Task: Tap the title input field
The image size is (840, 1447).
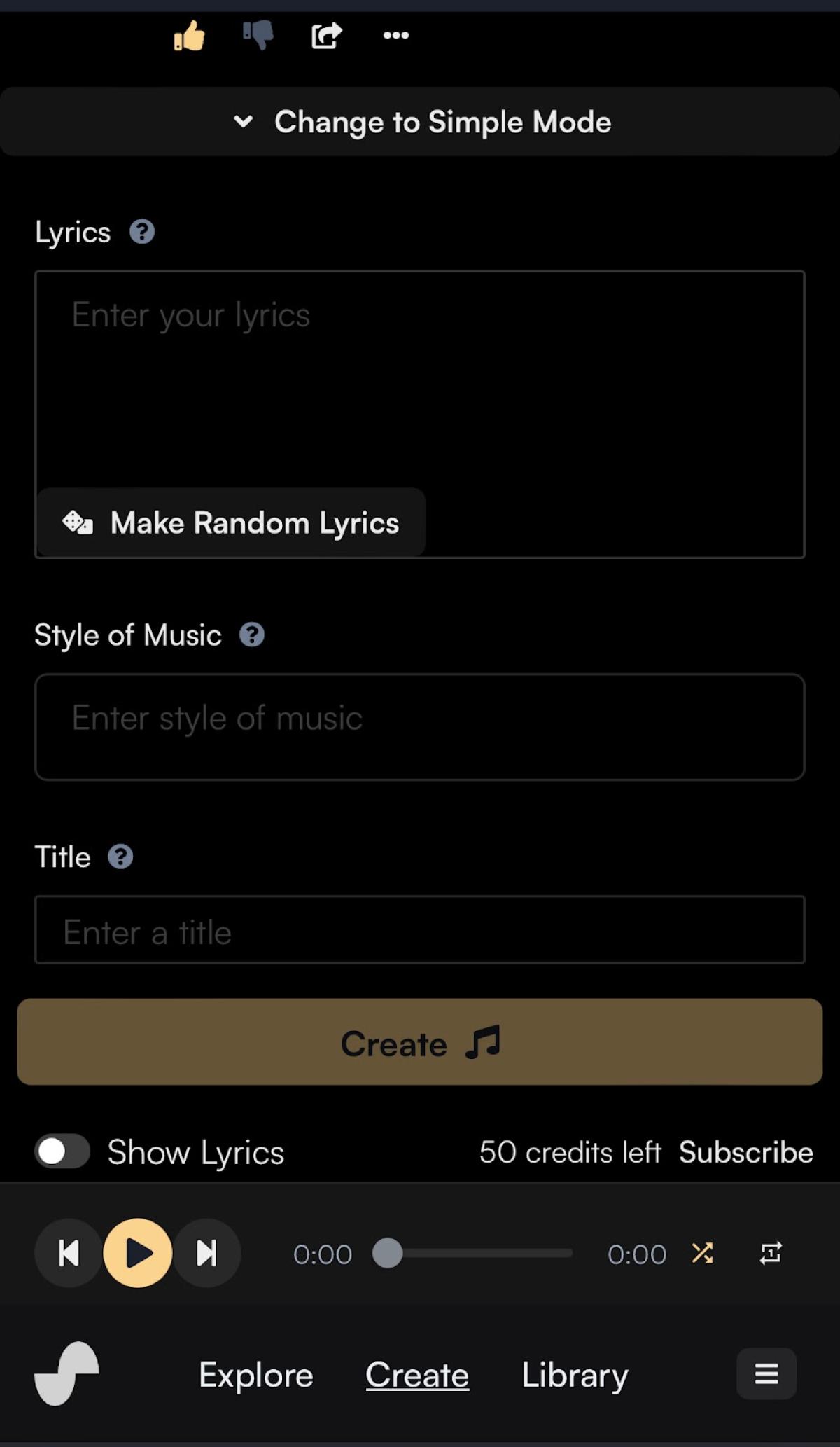Action: pyautogui.click(x=420, y=930)
